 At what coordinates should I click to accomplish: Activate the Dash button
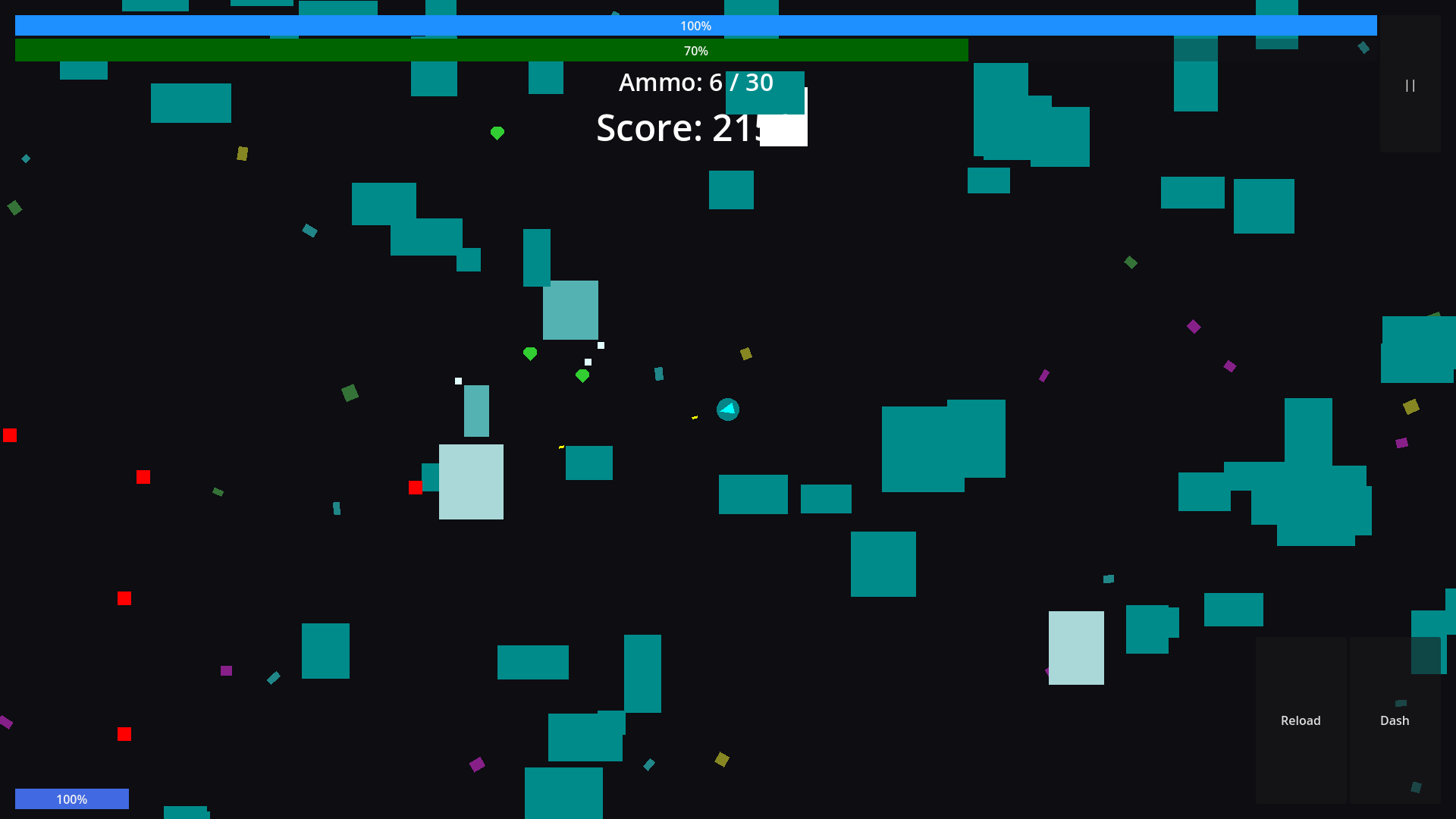click(x=1395, y=720)
